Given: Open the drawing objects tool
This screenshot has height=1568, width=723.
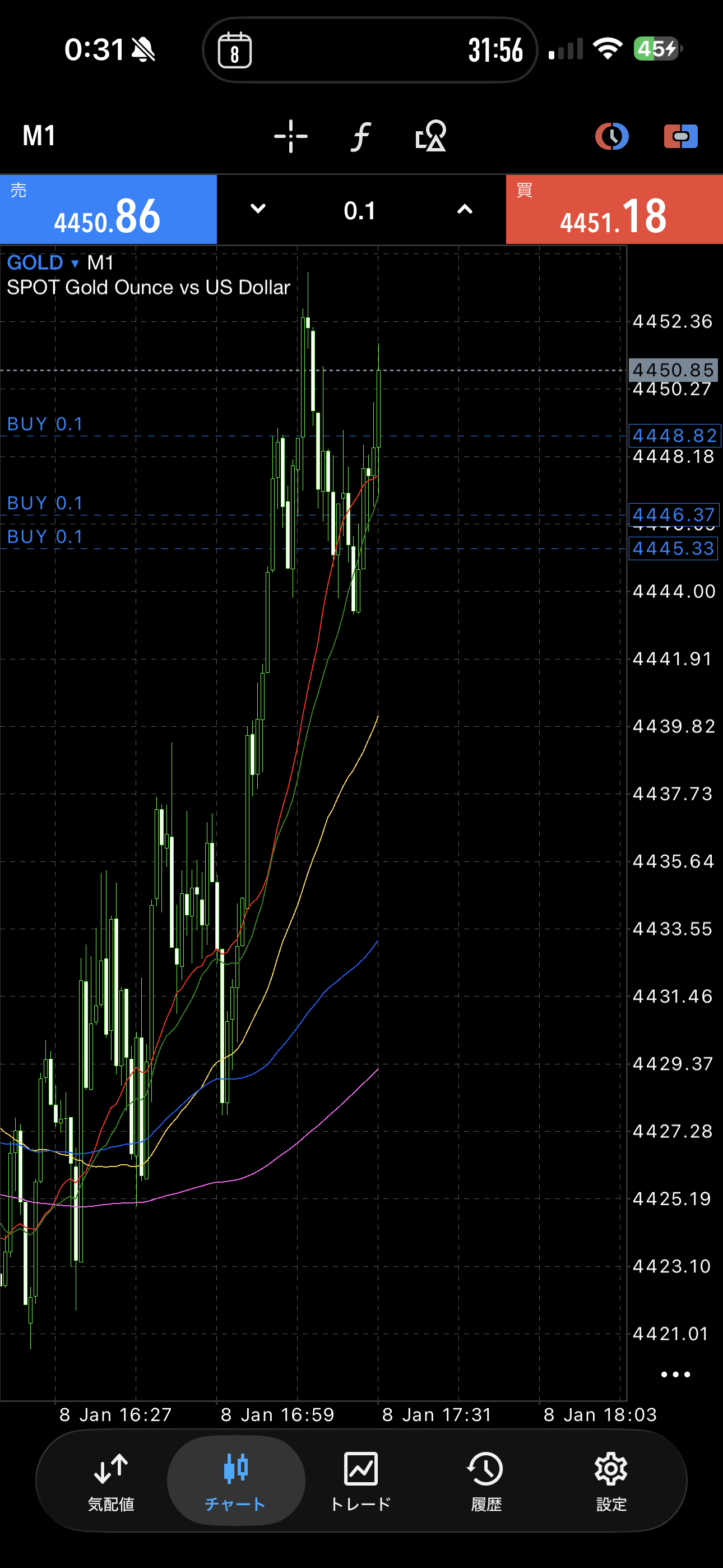Looking at the screenshot, I should (431, 136).
